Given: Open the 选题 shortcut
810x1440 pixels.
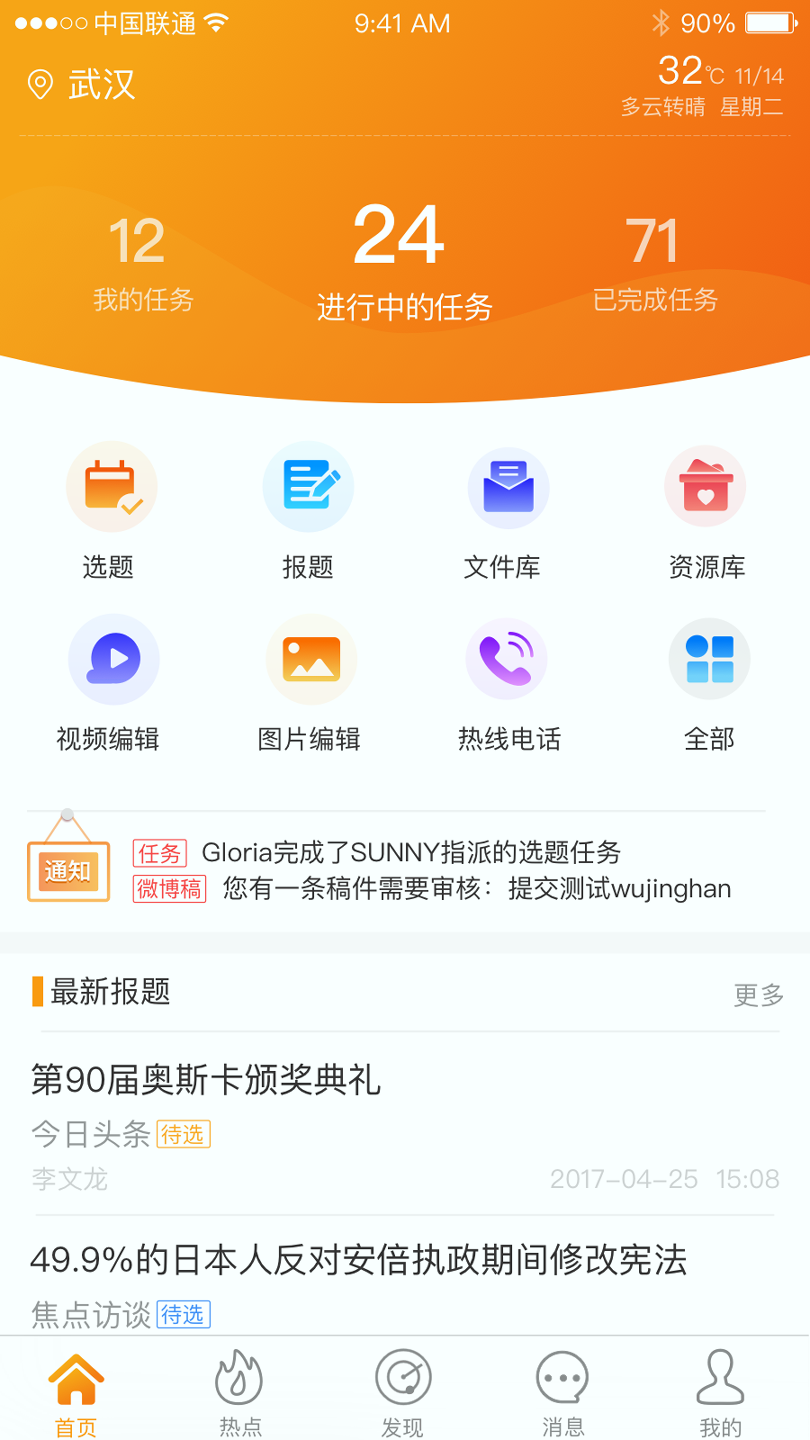Looking at the screenshot, I should click(x=110, y=510).
